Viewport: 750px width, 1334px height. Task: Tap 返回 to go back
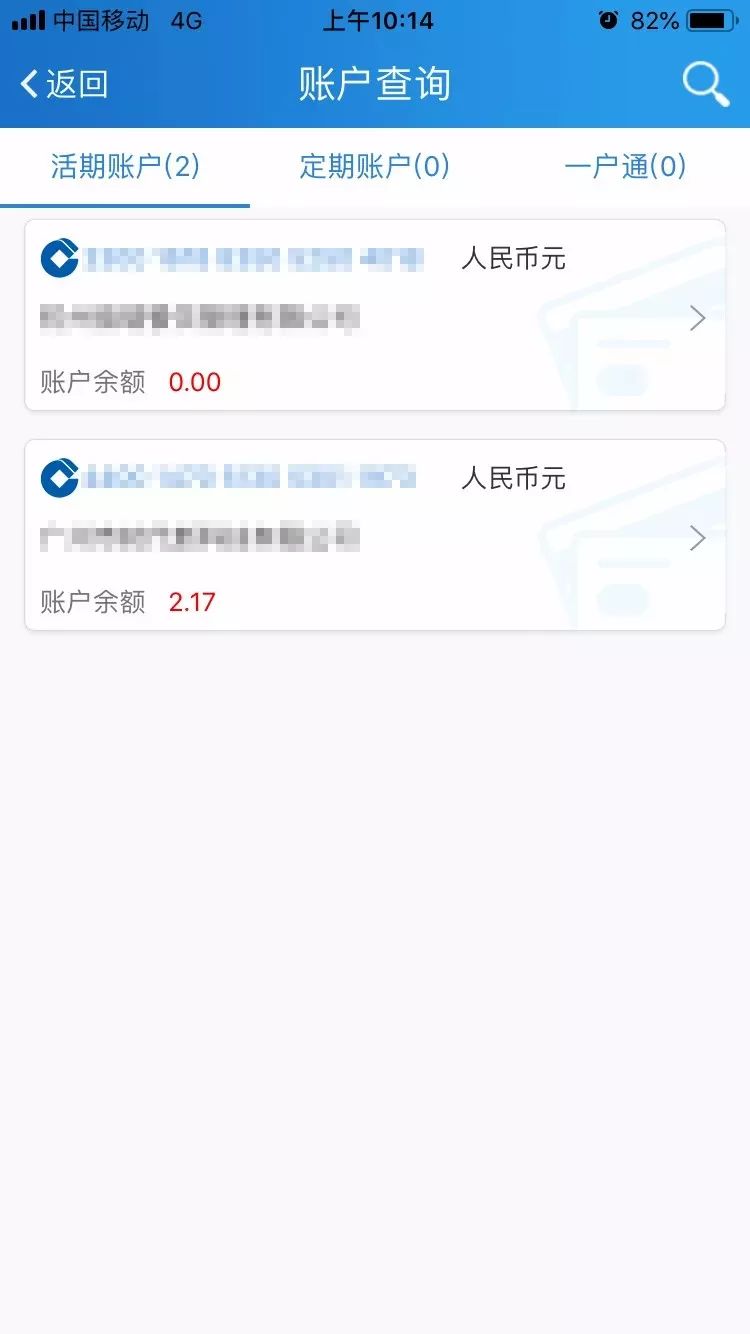point(64,84)
